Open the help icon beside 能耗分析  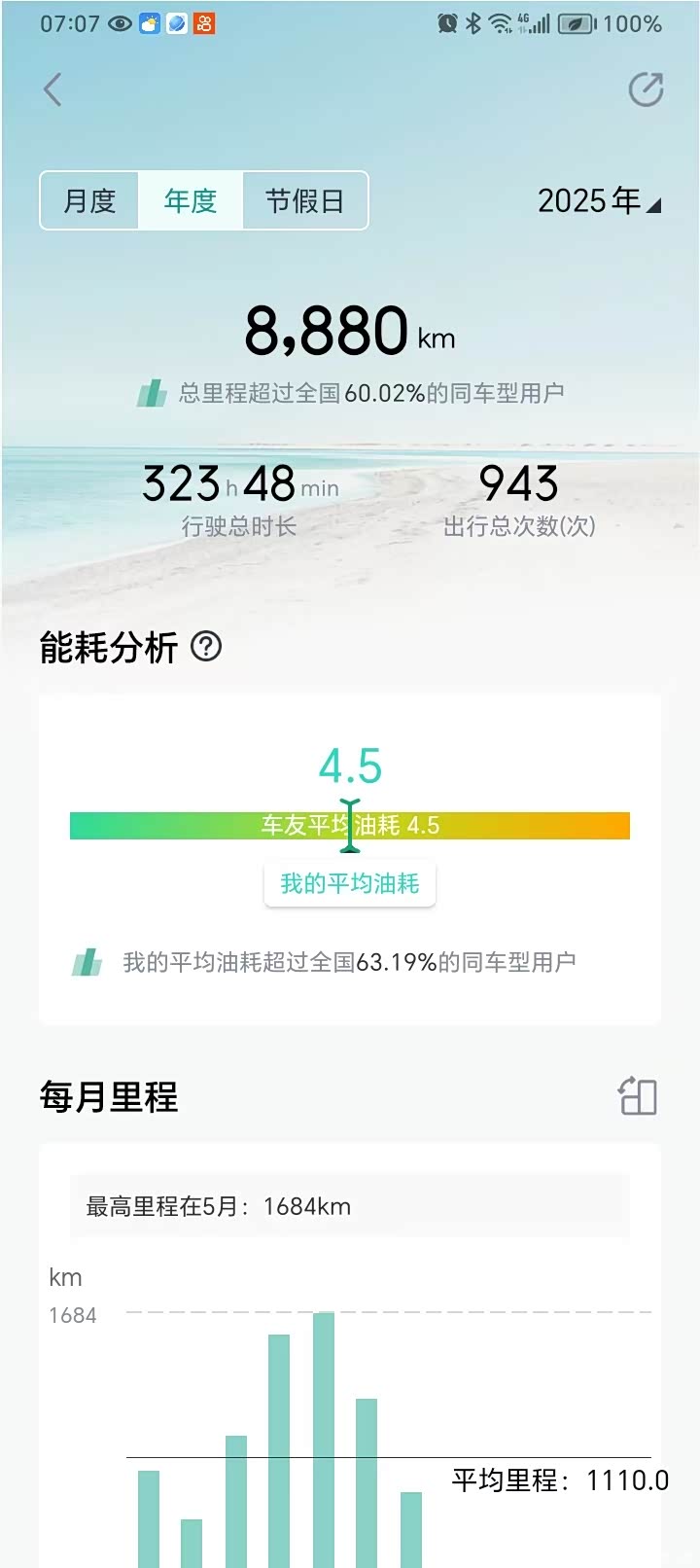pos(206,646)
